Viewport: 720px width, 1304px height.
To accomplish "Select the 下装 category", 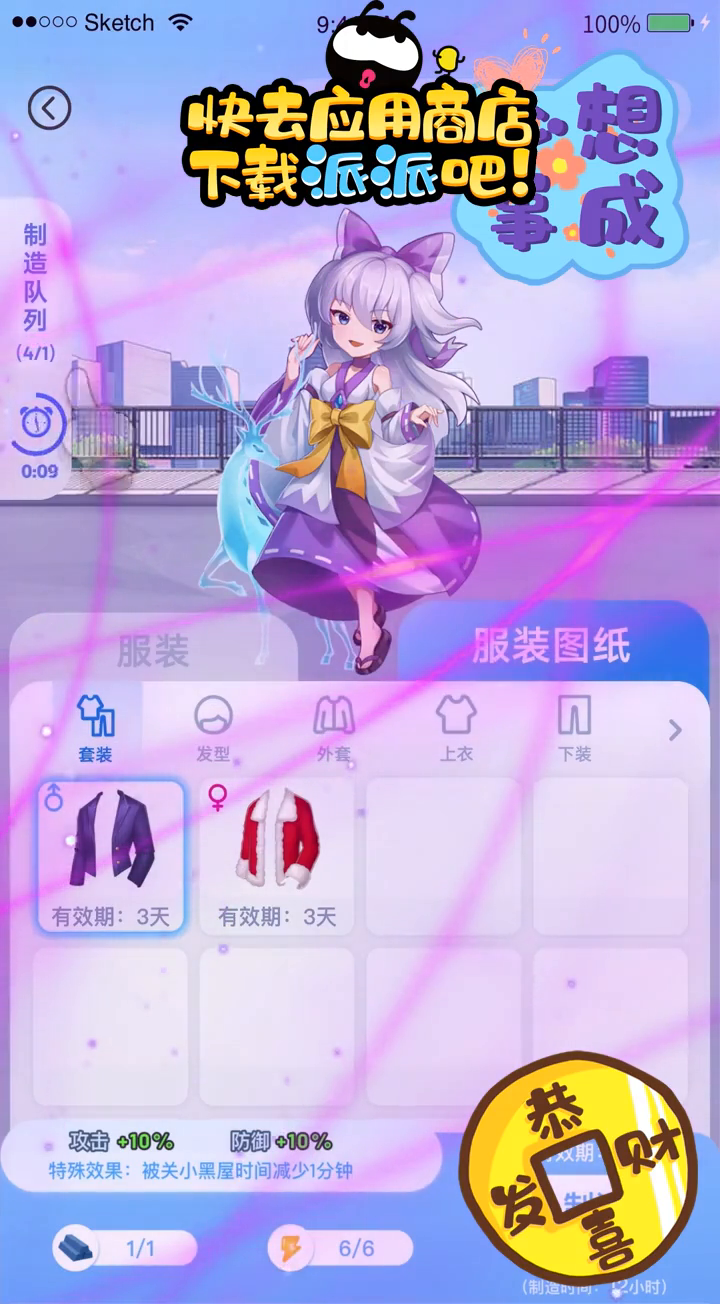I will tap(575, 728).
